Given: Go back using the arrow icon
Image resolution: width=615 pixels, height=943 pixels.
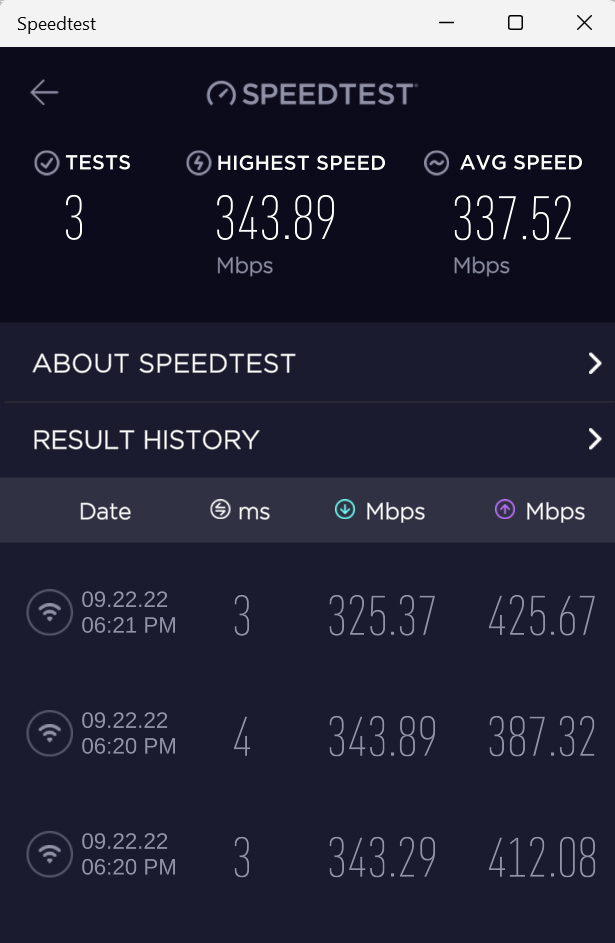Looking at the screenshot, I should point(45,93).
